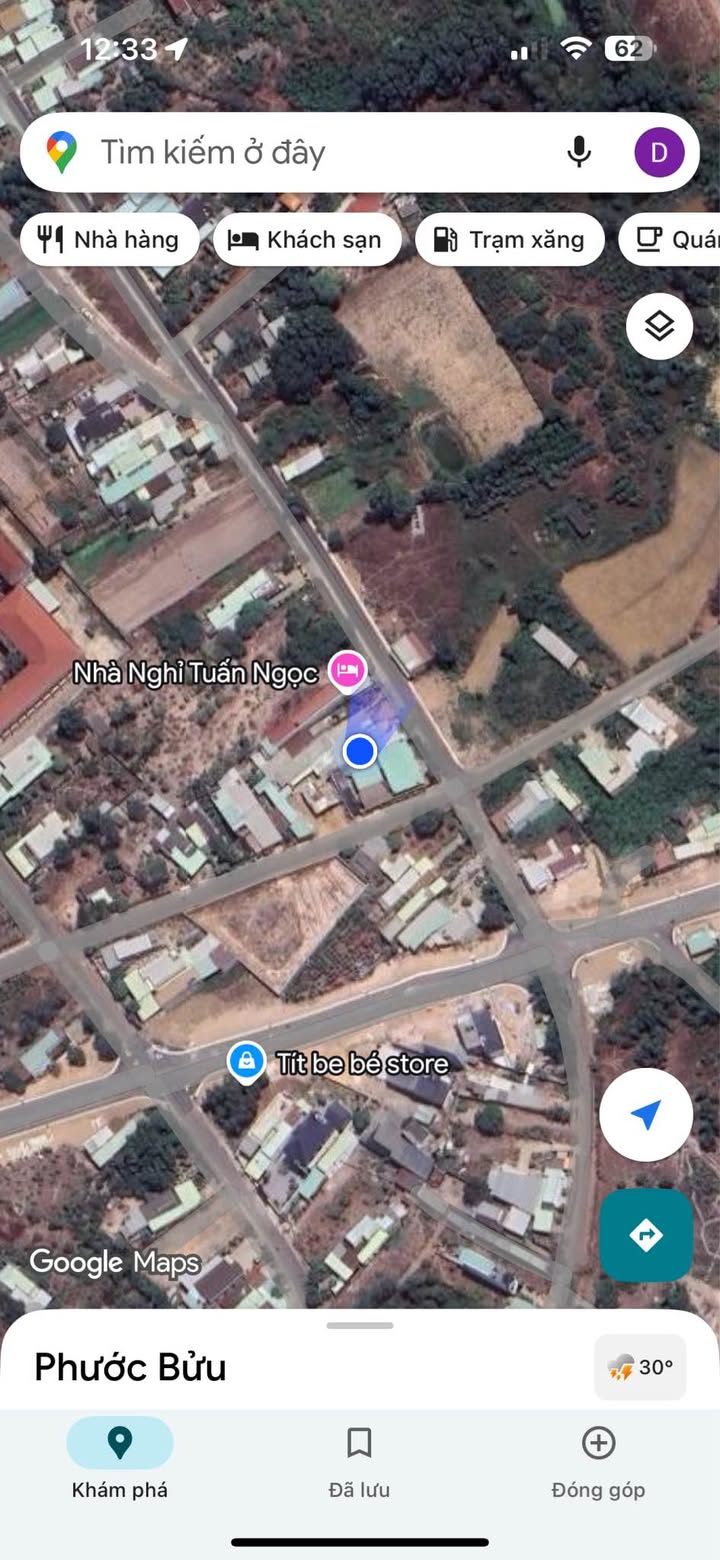This screenshot has height=1560, width=720.
Task: Filter by "Khách sạn"
Action: click(x=306, y=240)
